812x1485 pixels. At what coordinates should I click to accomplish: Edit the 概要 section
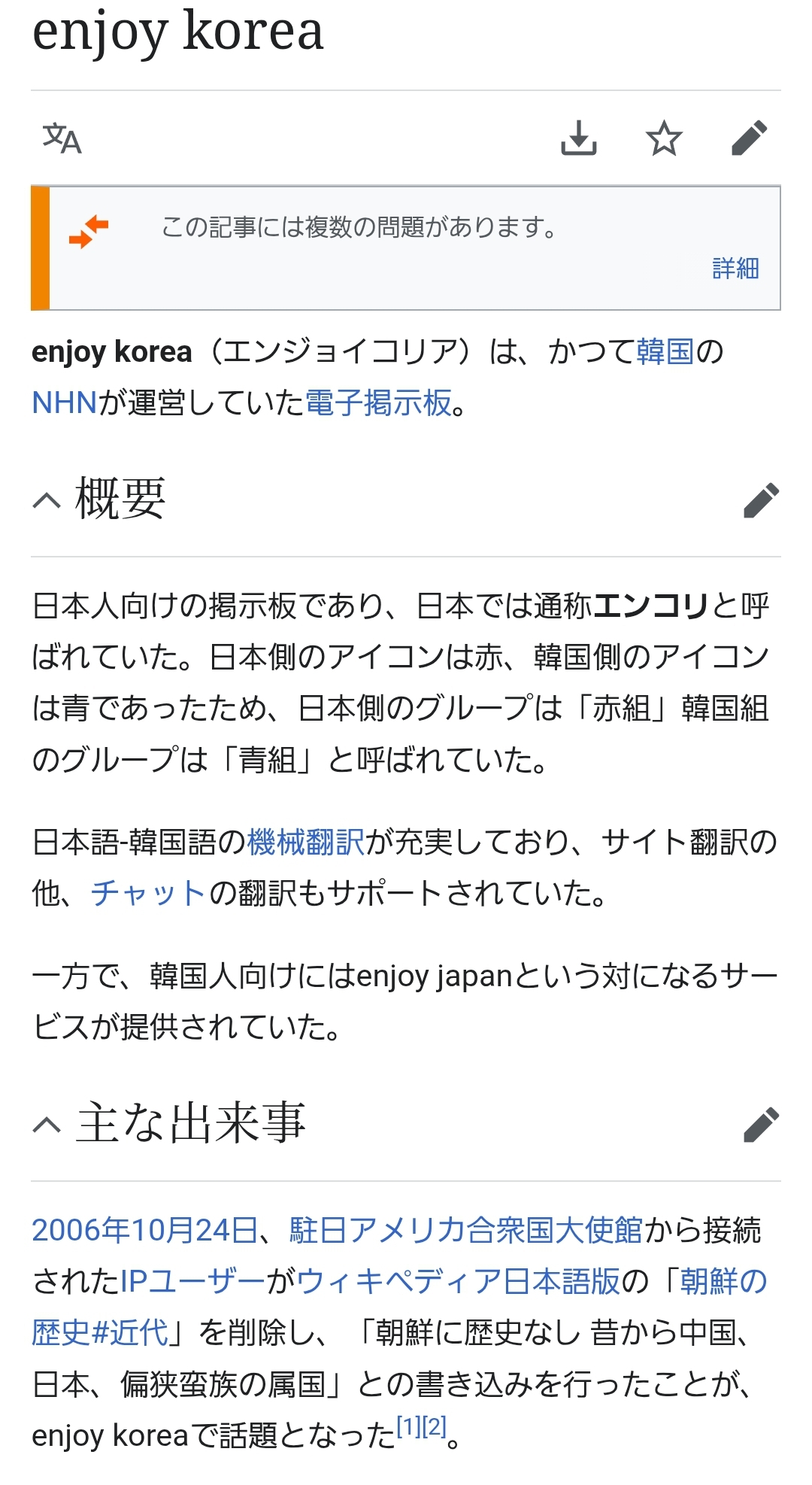[x=761, y=500]
